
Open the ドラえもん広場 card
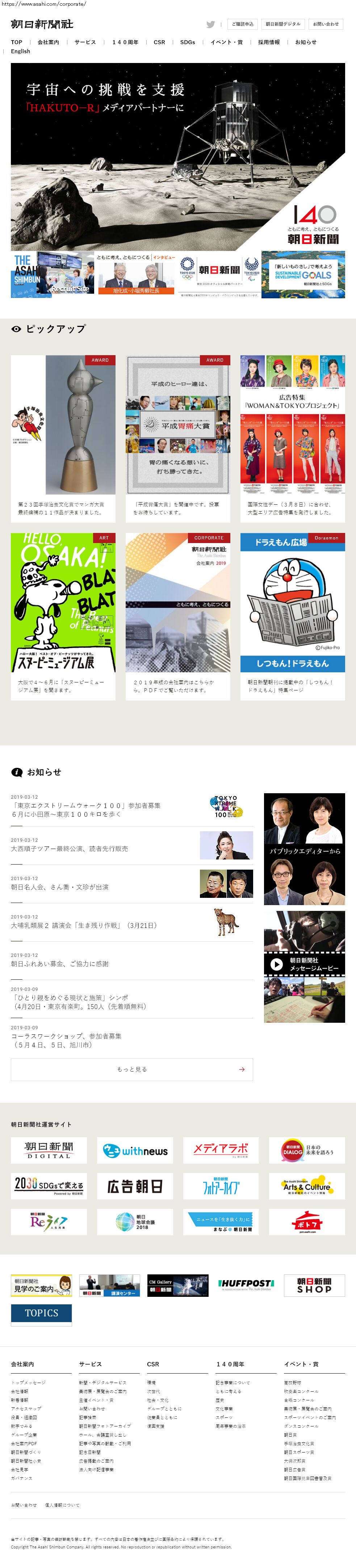(x=293, y=615)
